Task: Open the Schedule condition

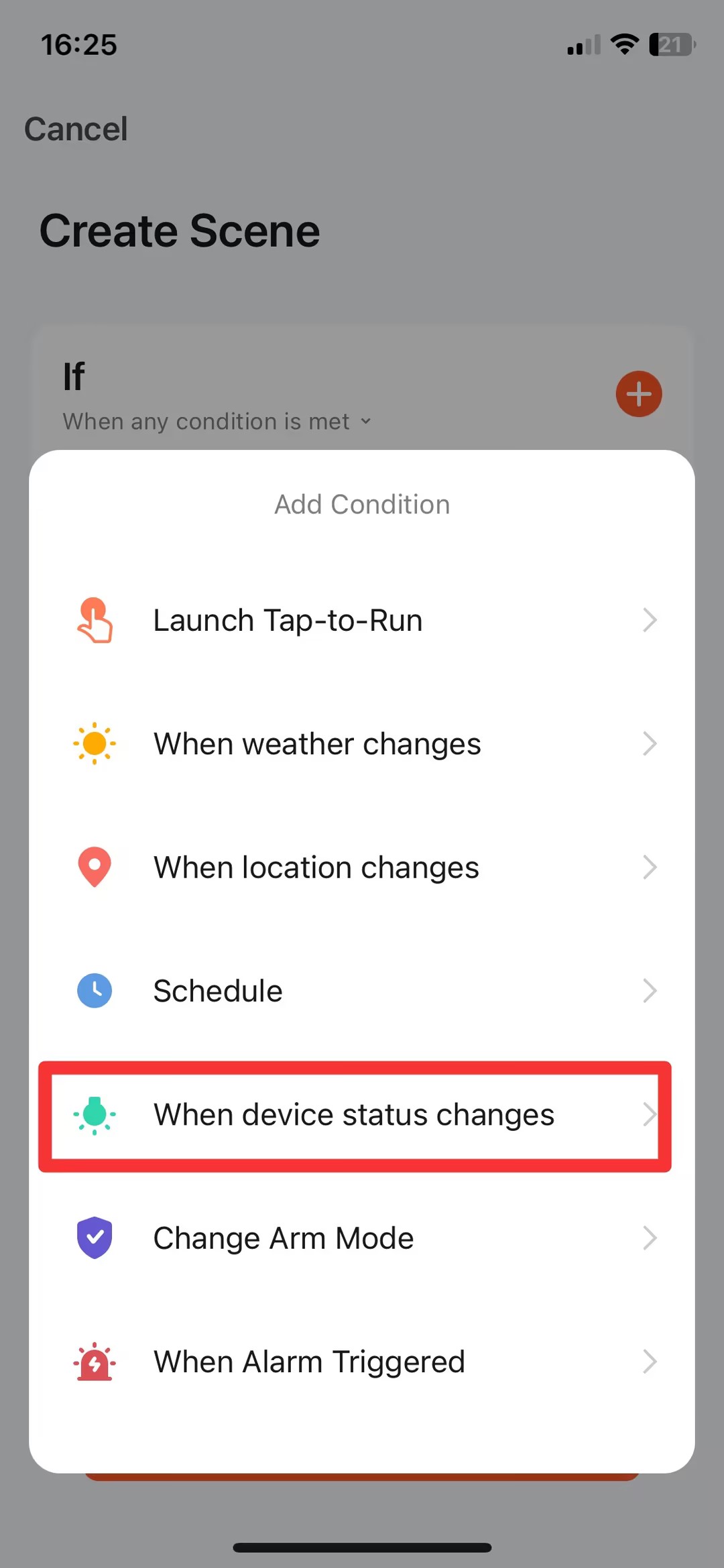Action: [362, 990]
